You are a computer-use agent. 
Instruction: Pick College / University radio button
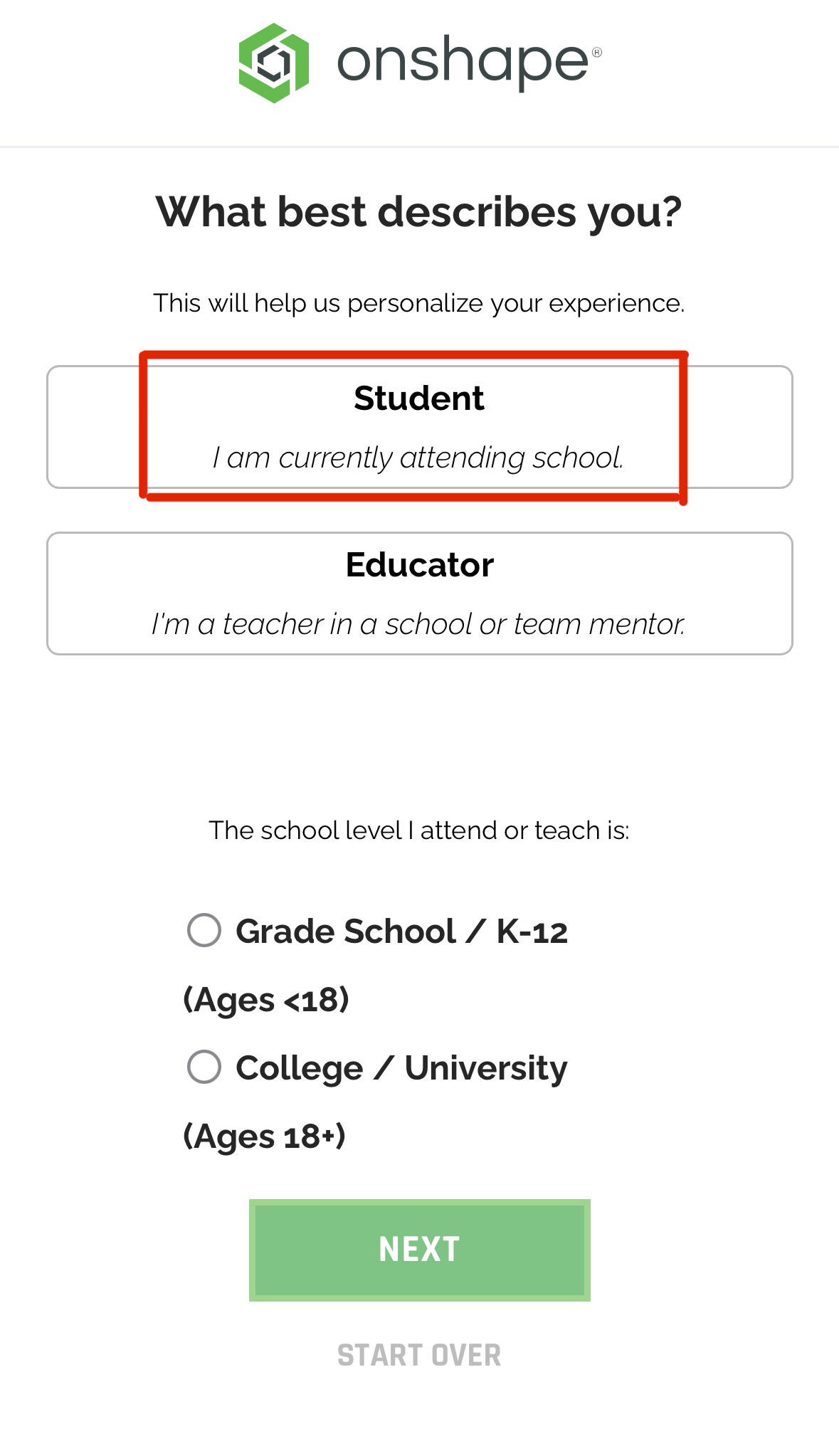[x=204, y=1067]
